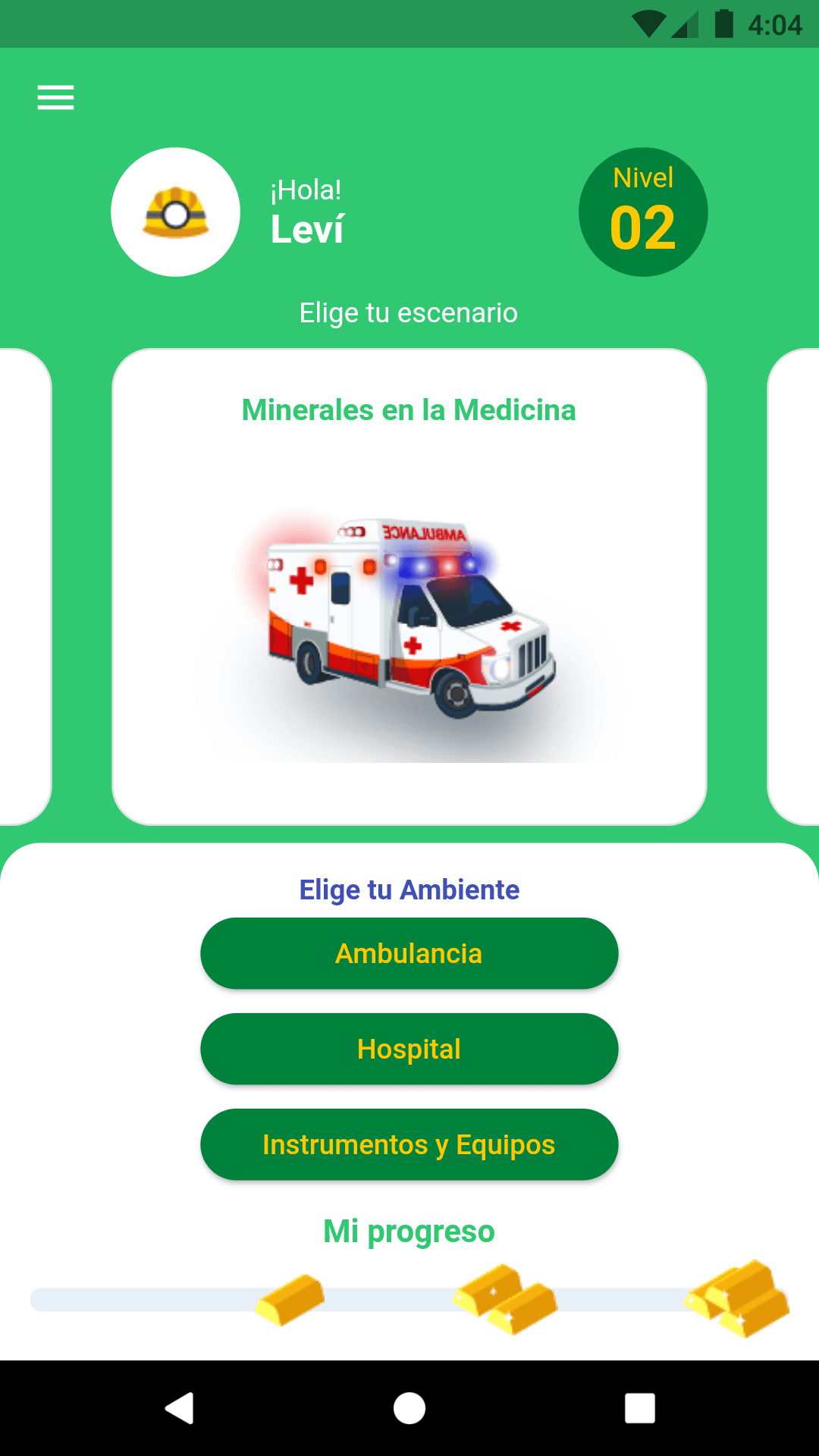Select Instrumentos y Equipos
This screenshot has height=1456, width=819.
coord(409,1144)
